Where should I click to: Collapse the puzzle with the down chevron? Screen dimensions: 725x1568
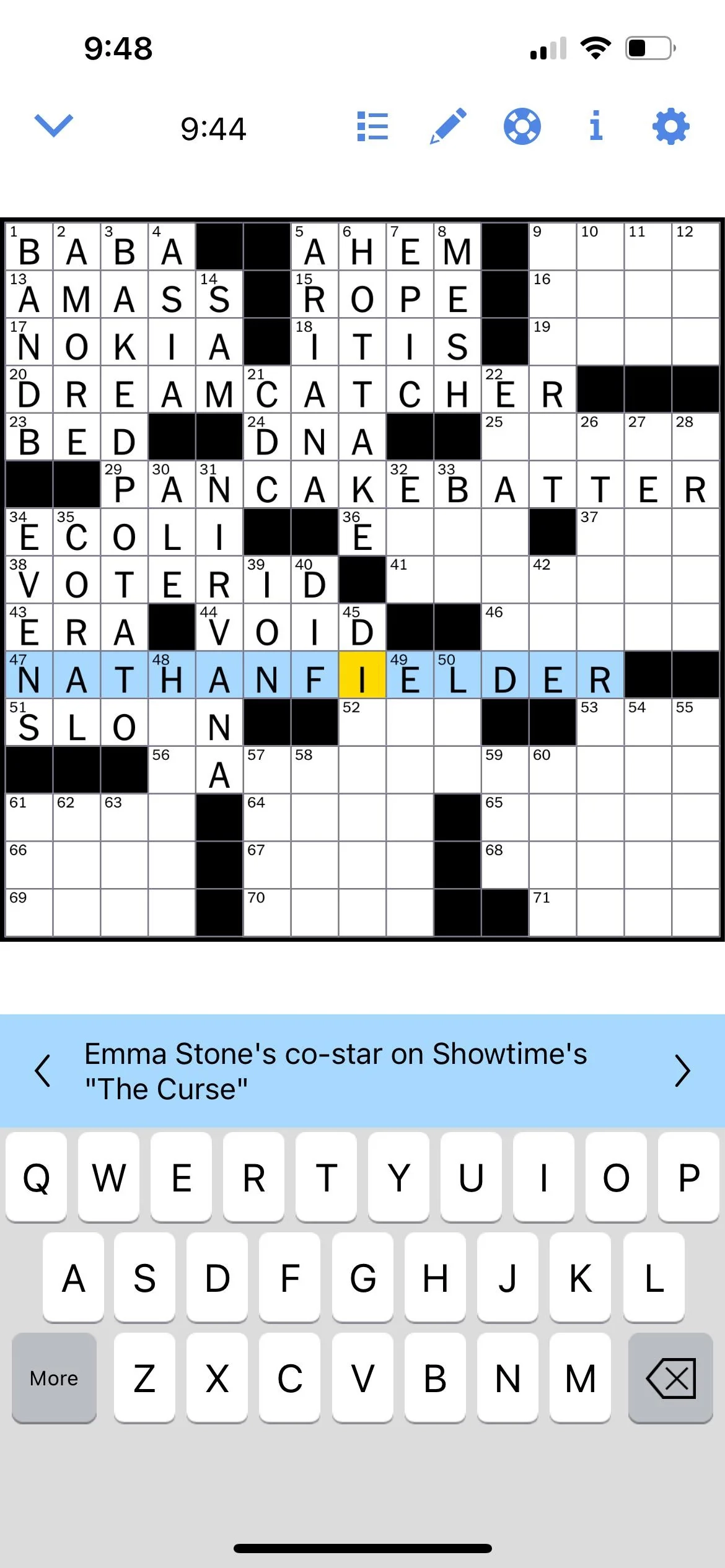53,126
